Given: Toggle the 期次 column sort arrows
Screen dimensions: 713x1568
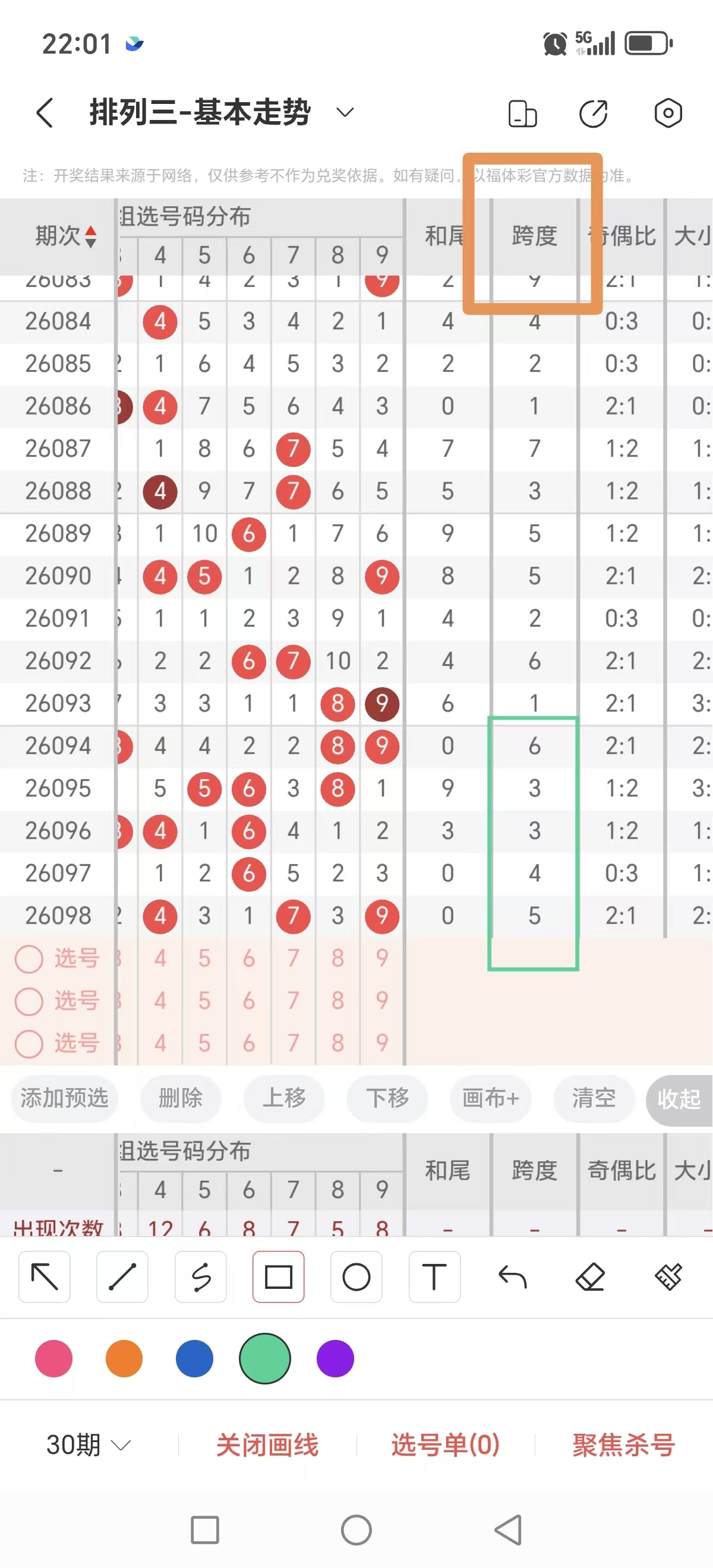Looking at the screenshot, I should pyautogui.click(x=89, y=237).
